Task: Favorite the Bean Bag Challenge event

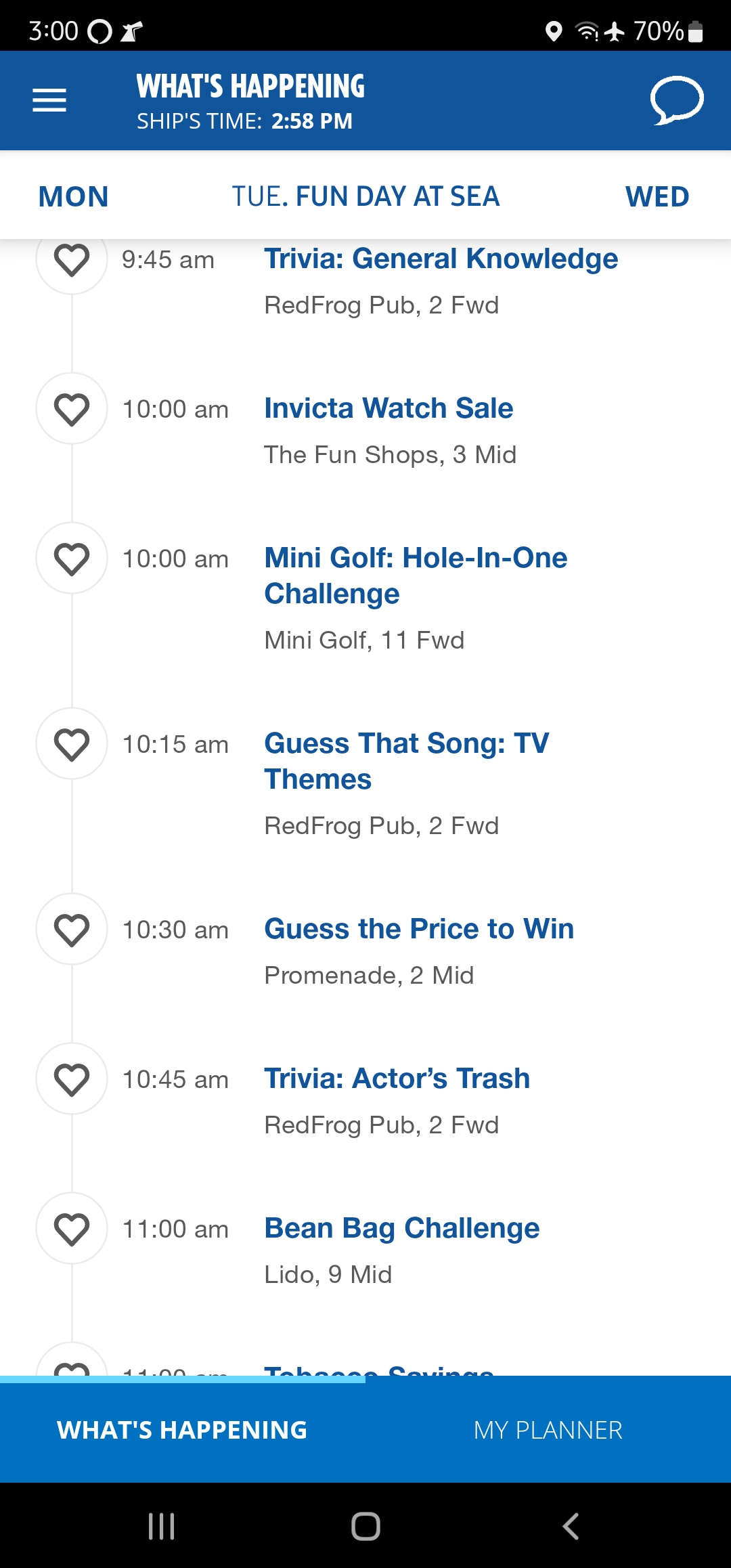Action: tap(72, 1229)
